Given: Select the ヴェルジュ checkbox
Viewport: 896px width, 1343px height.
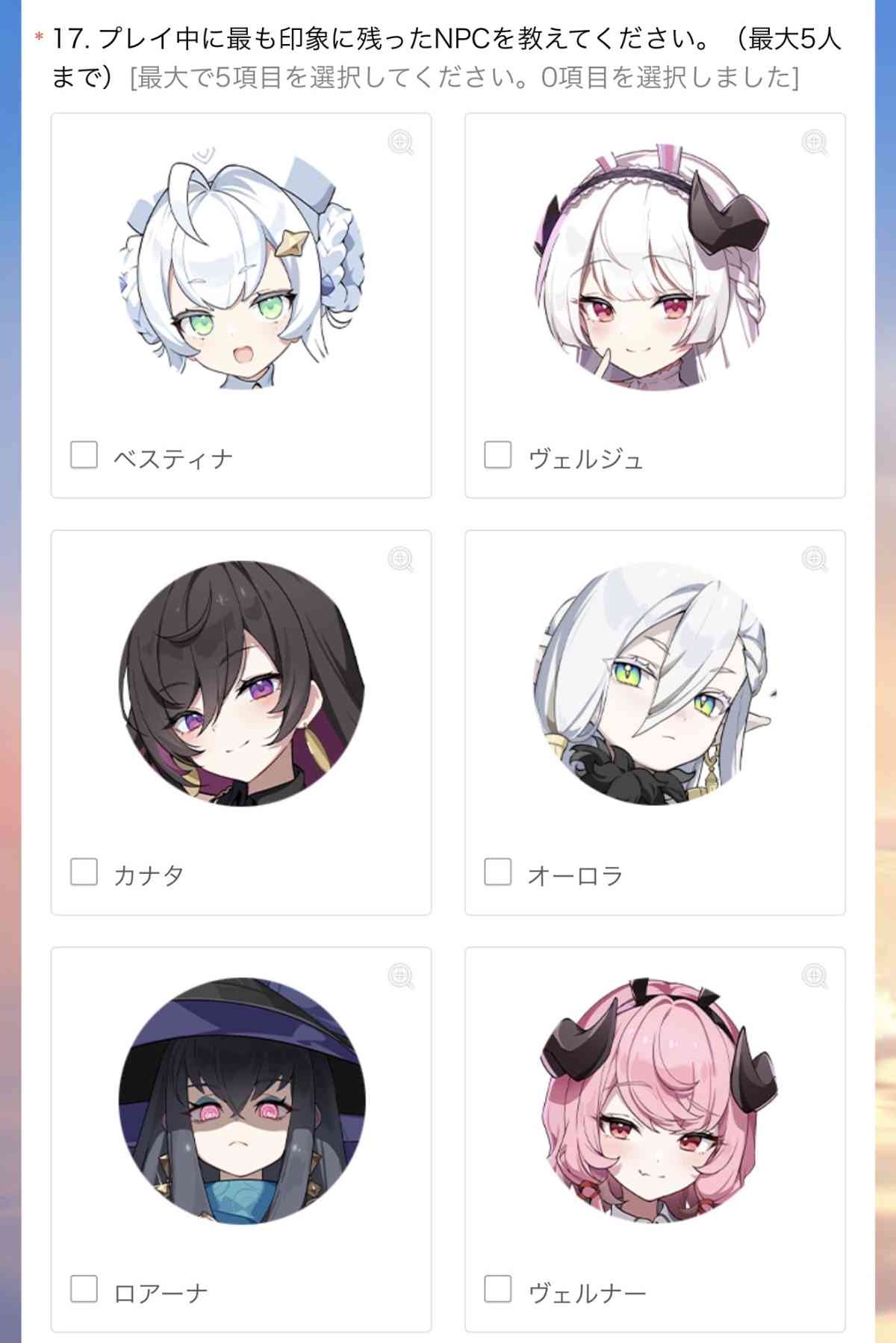Looking at the screenshot, I should pyautogui.click(x=498, y=455).
